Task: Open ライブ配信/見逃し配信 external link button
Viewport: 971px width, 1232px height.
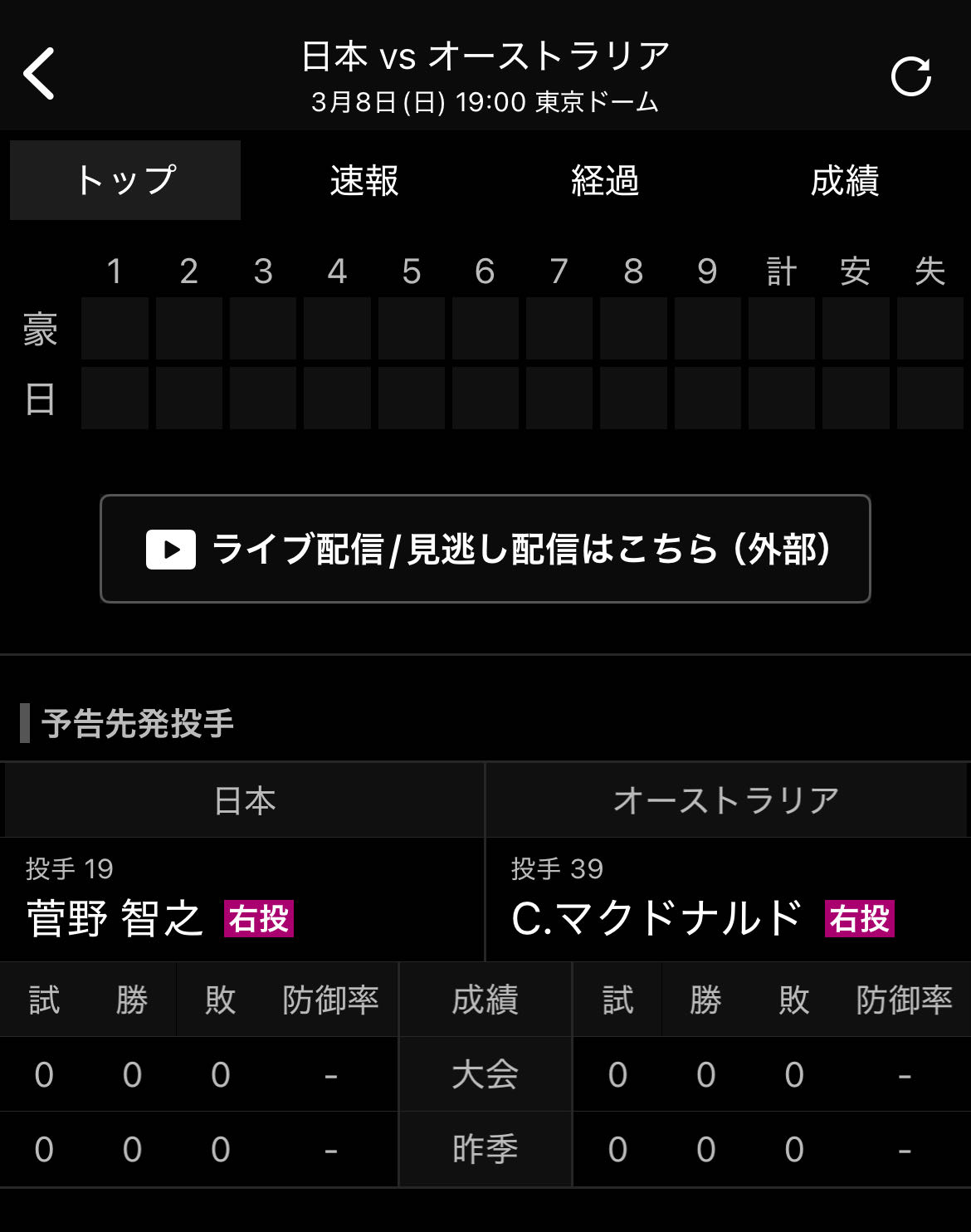Action: 486,549
